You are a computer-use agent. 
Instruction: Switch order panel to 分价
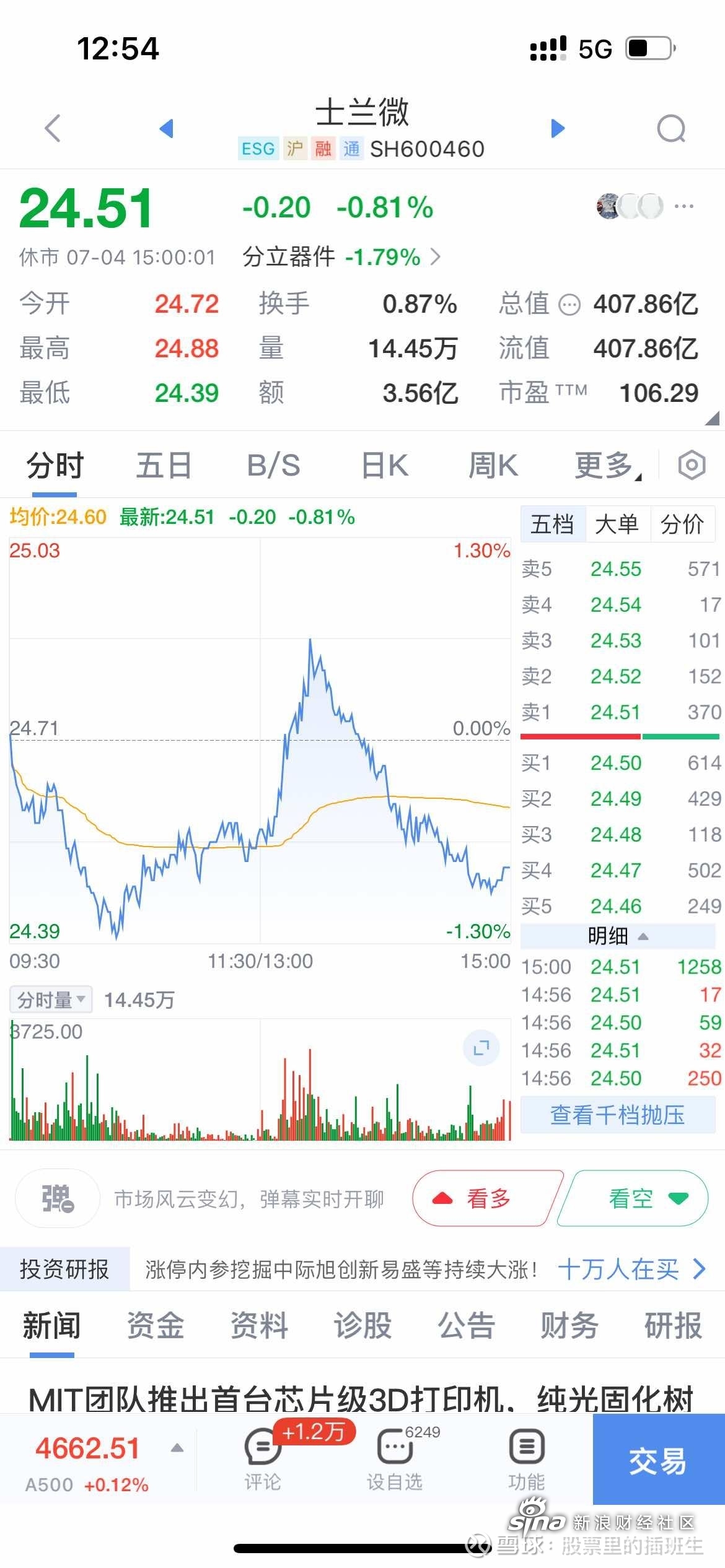click(682, 525)
